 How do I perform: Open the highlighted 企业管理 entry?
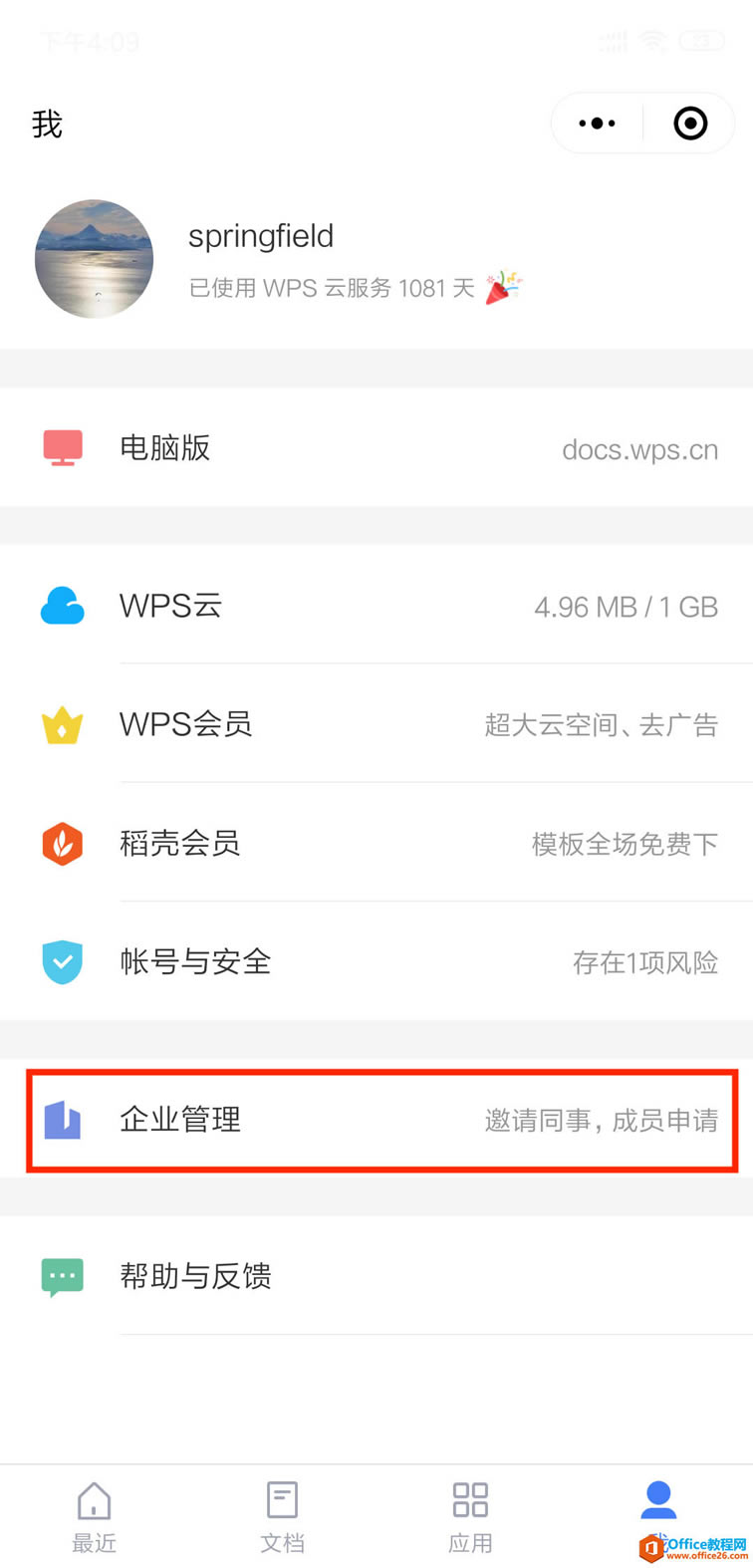click(378, 1120)
